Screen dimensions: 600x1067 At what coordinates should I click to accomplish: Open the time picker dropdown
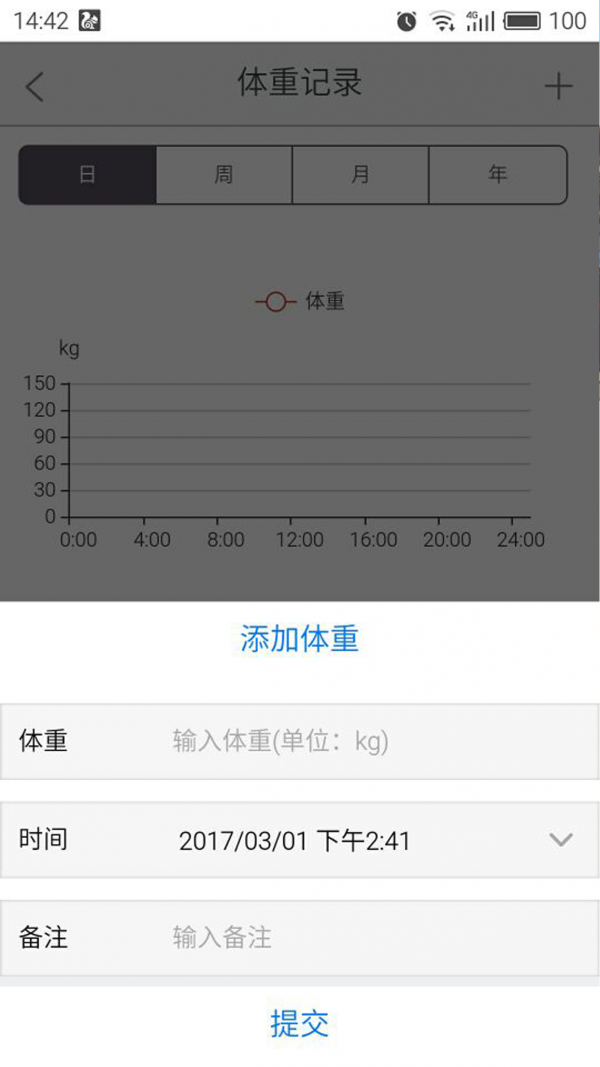tap(299, 840)
